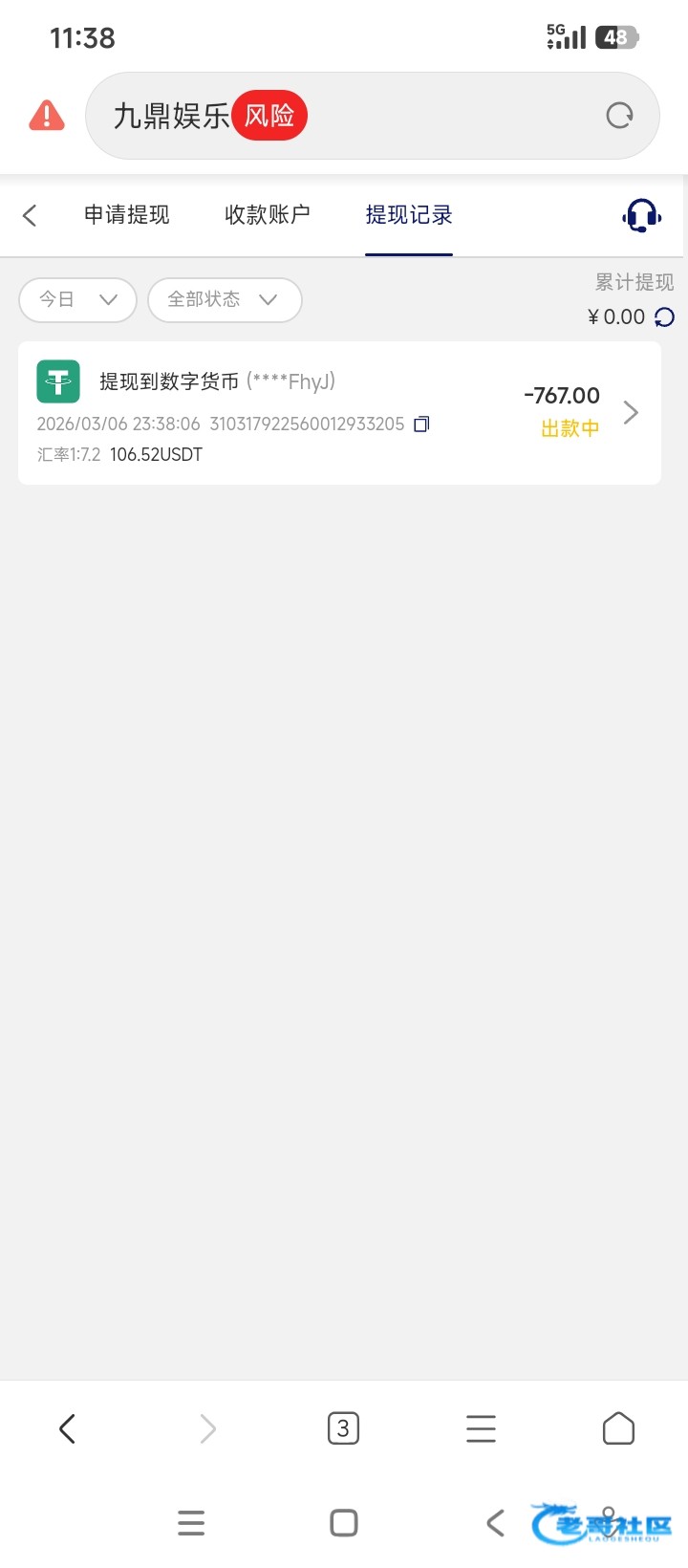Select the 提现记录 tab
The image size is (688, 1568).
pyautogui.click(x=409, y=215)
